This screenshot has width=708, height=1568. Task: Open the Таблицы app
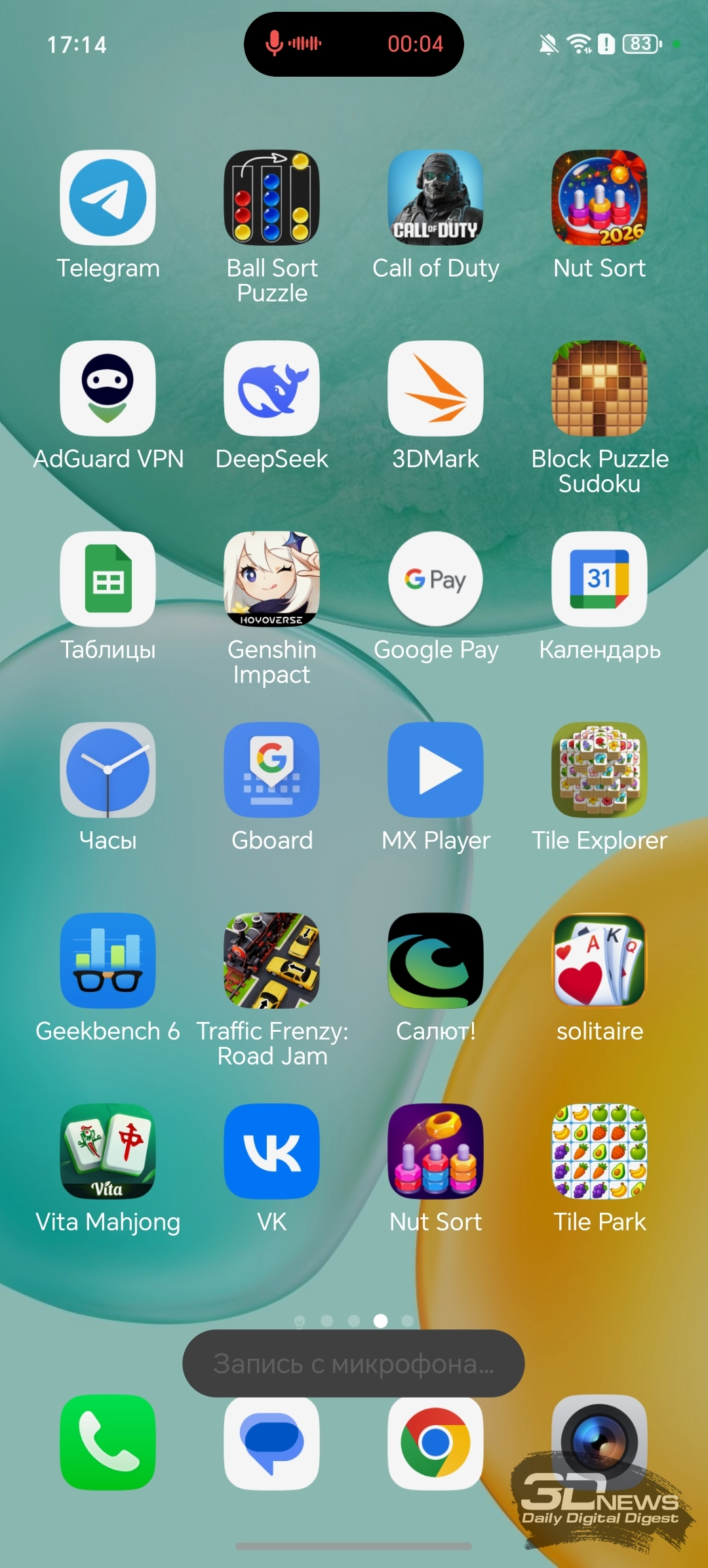coord(108,579)
